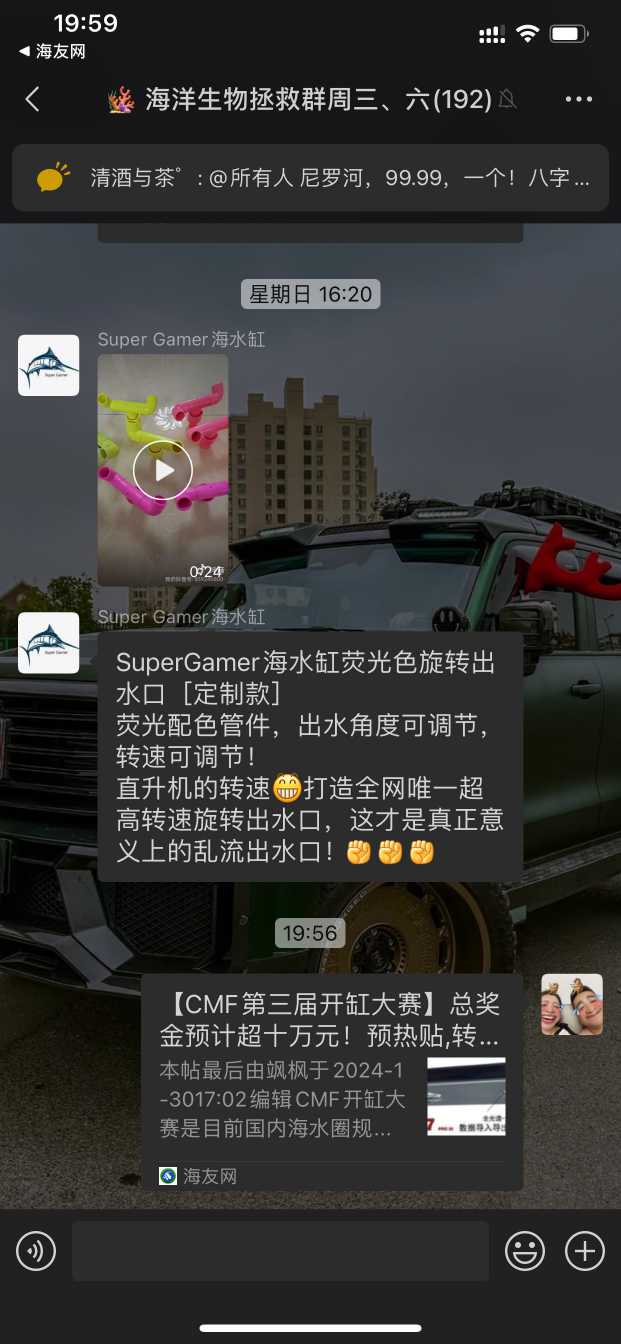The width and height of the screenshot is (621, 1344).
Task: Return to 海友网 app
Action: coord(52,52)
